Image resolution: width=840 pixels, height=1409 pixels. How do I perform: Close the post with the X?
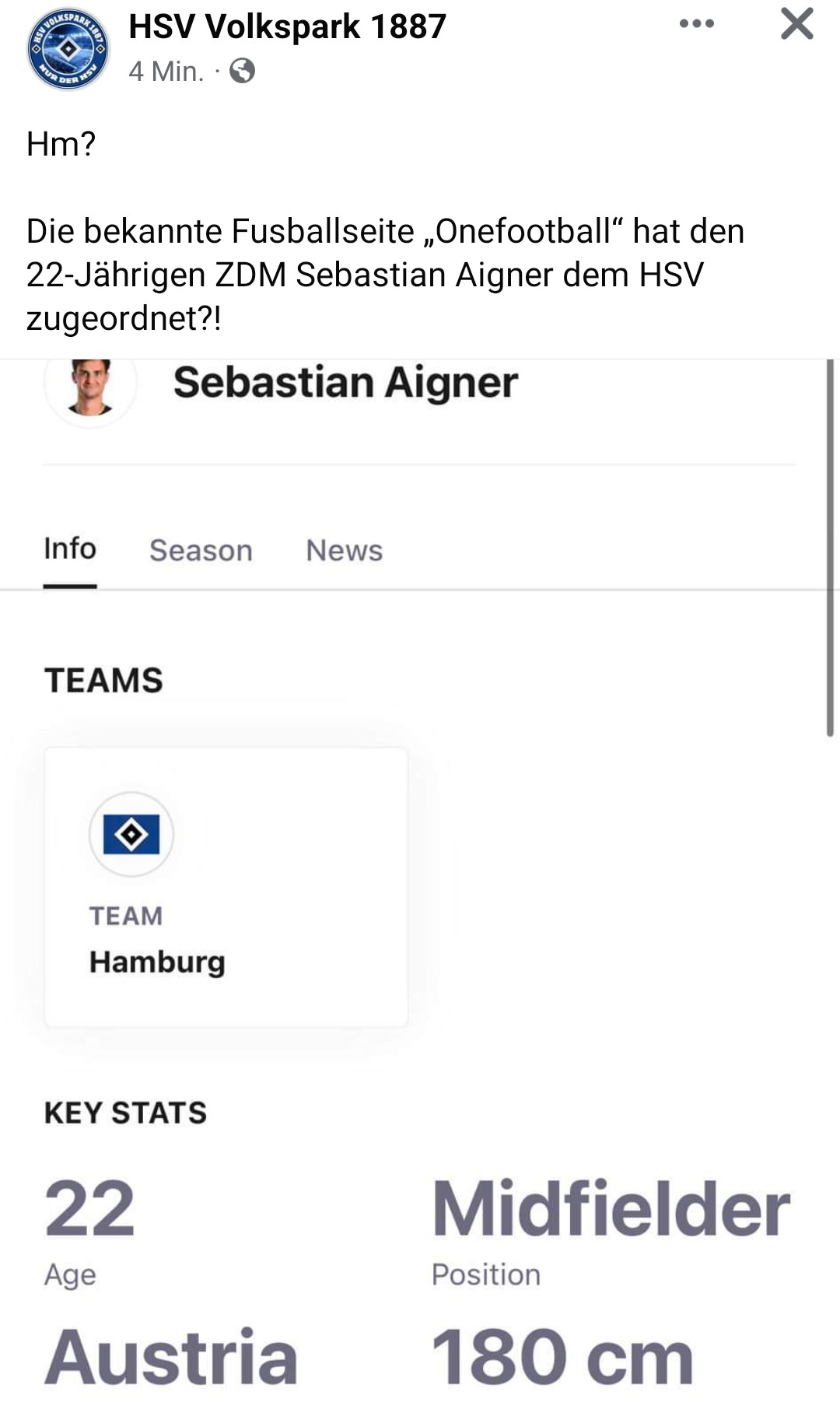click(796, 24)
